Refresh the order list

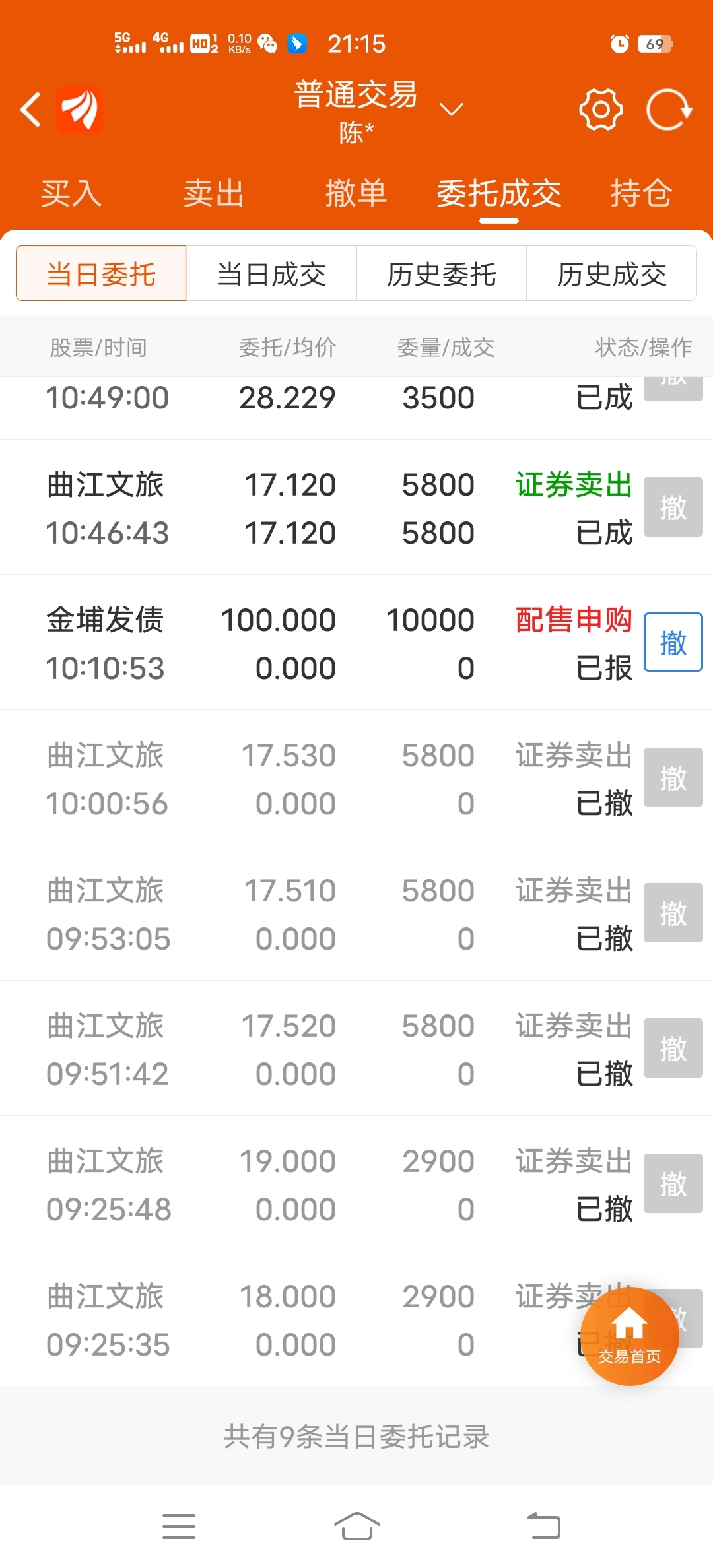[669, 110]
